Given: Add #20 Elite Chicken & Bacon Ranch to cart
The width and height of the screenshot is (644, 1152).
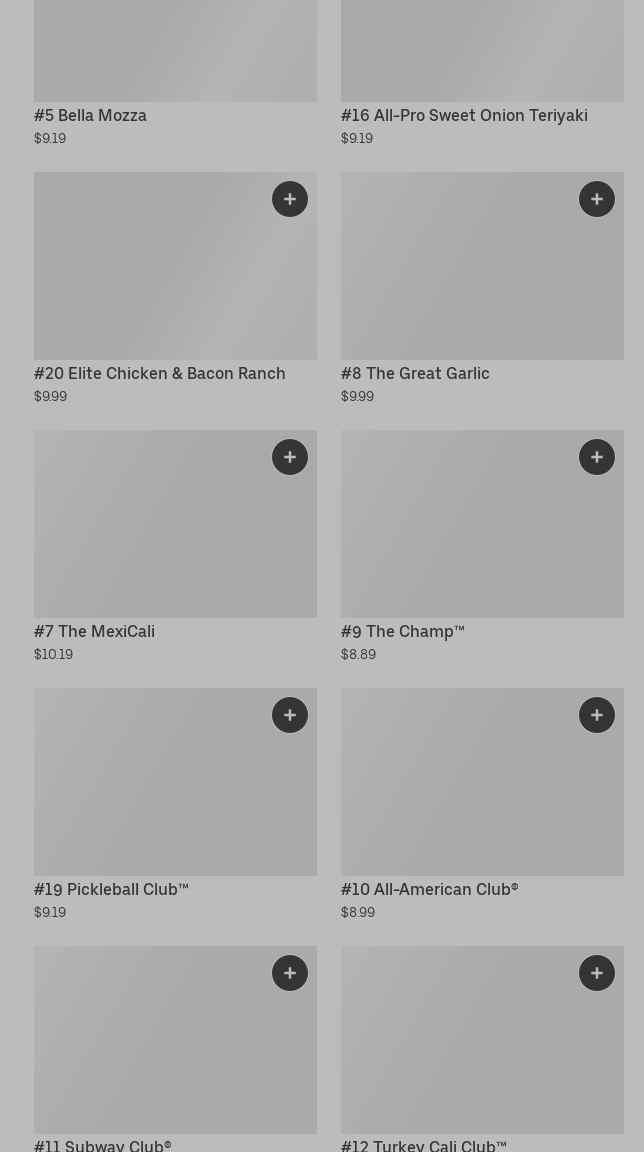Looking at the screenshot, I should point(290,199).
